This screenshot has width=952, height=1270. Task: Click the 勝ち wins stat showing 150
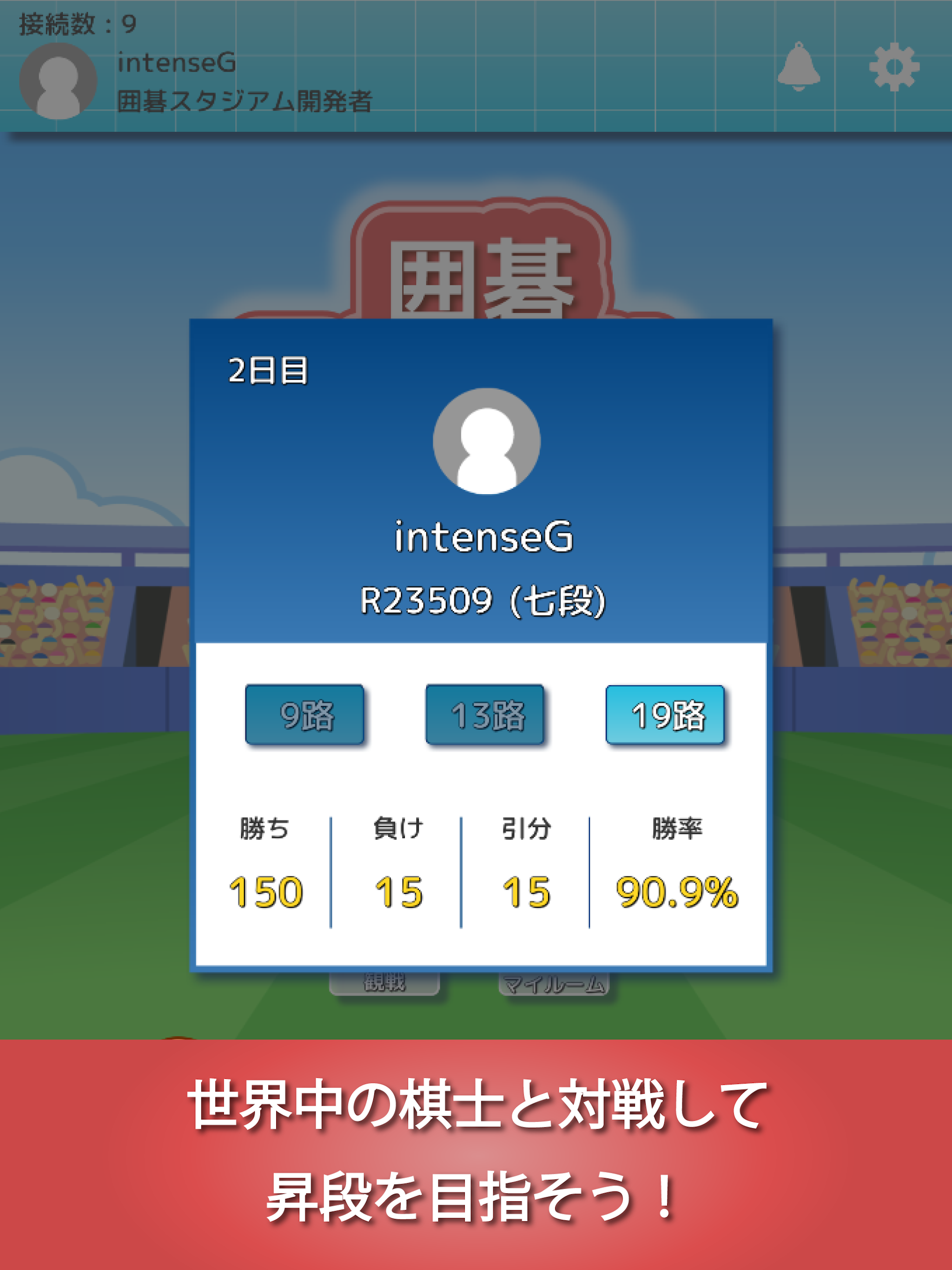[267, 892]
